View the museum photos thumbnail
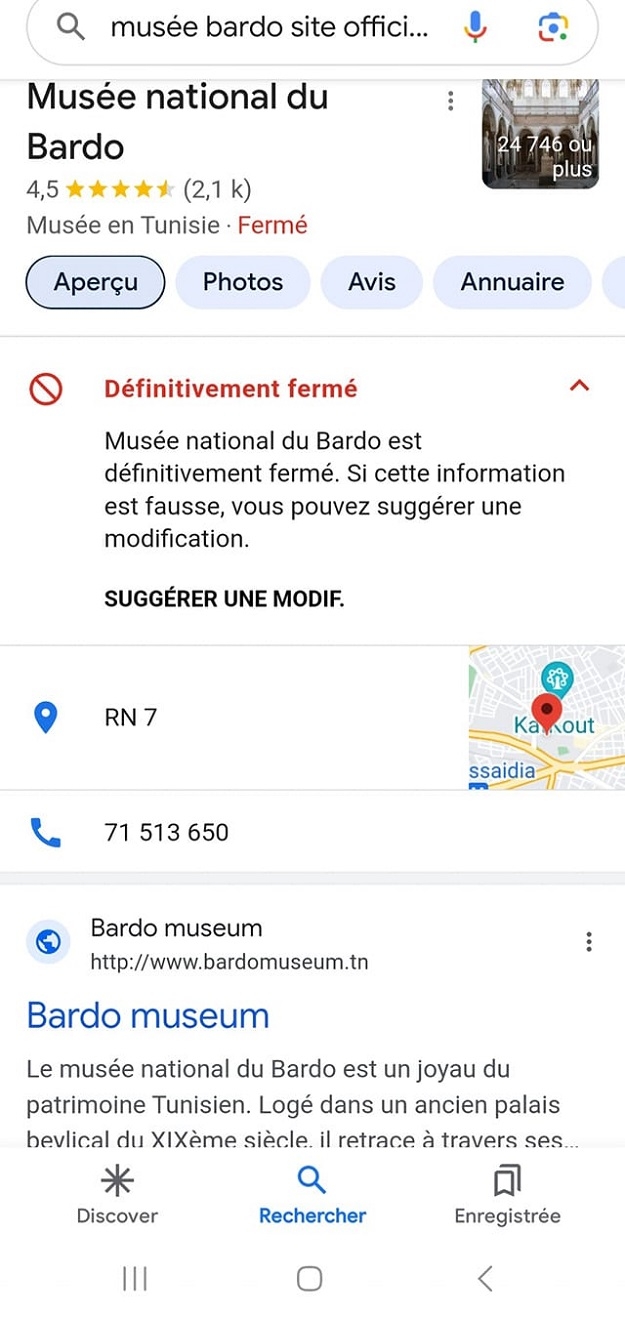The image size is (625, 1317). click(x=540, y=135)
